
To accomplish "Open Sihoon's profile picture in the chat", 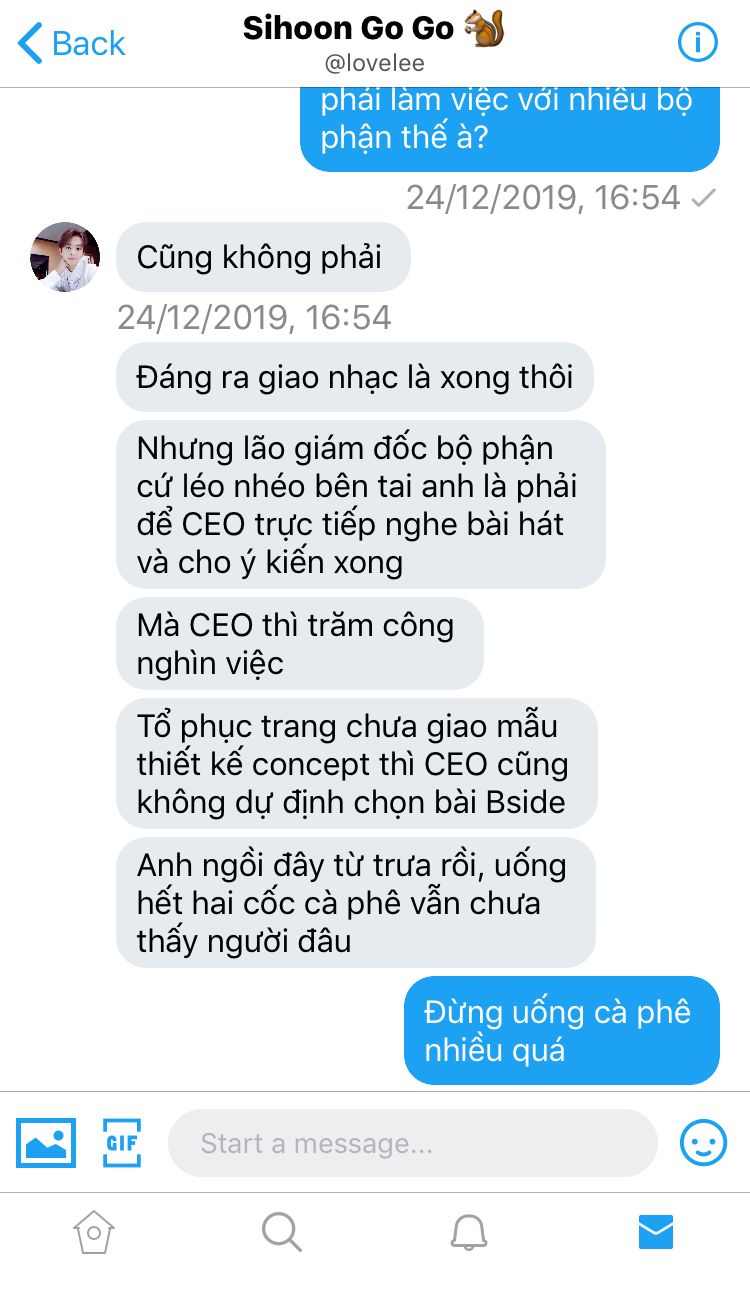I will click(x=65, y=257).
